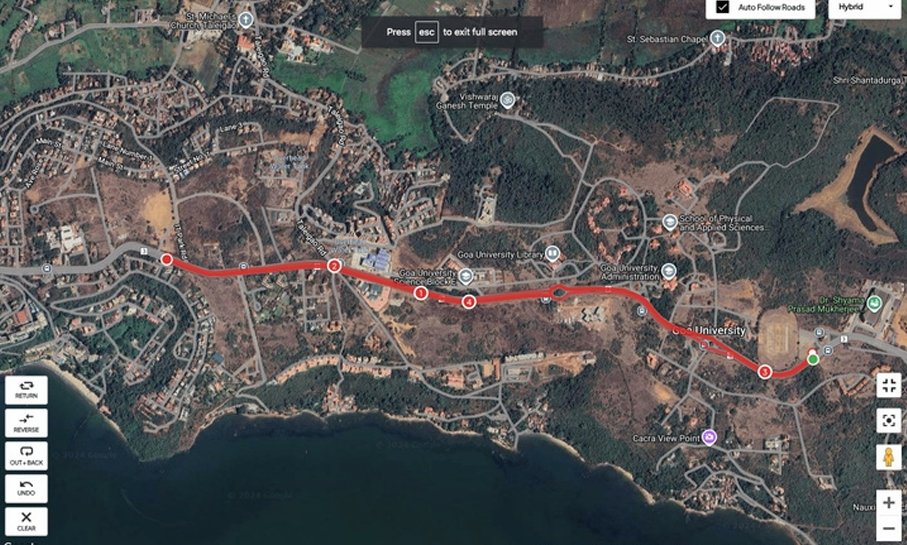Open the Vishwaraj Ganesh Temple marker

pyautogui.click(x=508, y=99)
